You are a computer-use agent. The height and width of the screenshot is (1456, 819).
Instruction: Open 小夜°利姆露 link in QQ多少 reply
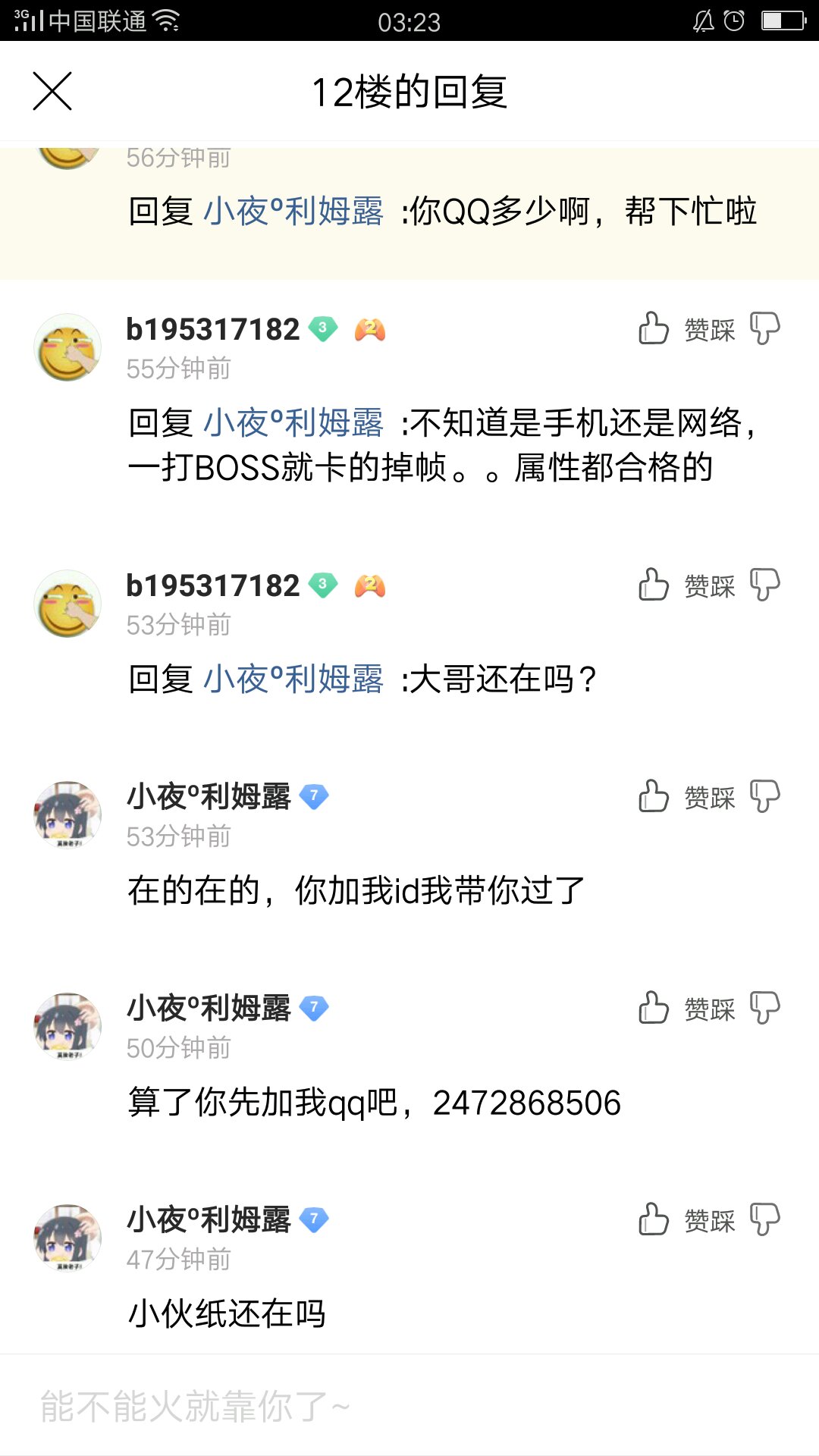293,211
